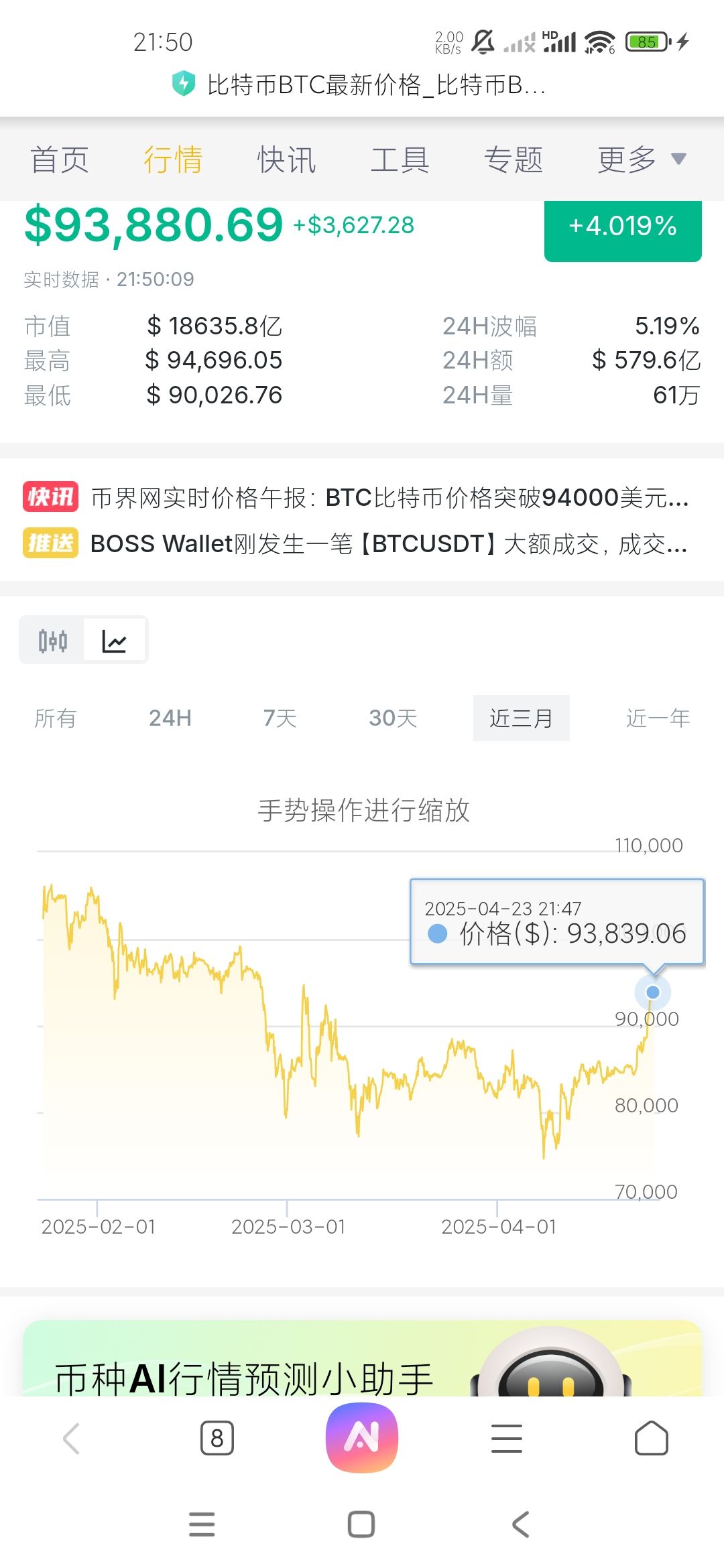The height and width of the screenshot is (1568, 724).
Task: Open the browser tabs switcher showing 8
Action: coord(217,1438)
